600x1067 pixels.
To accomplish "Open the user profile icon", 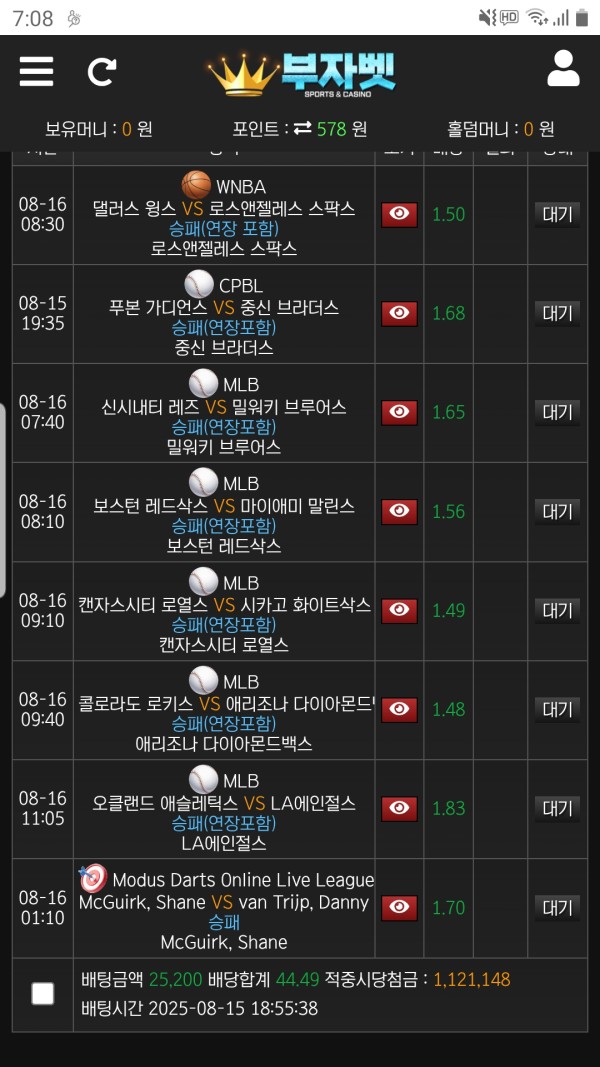I will (563, 68).
